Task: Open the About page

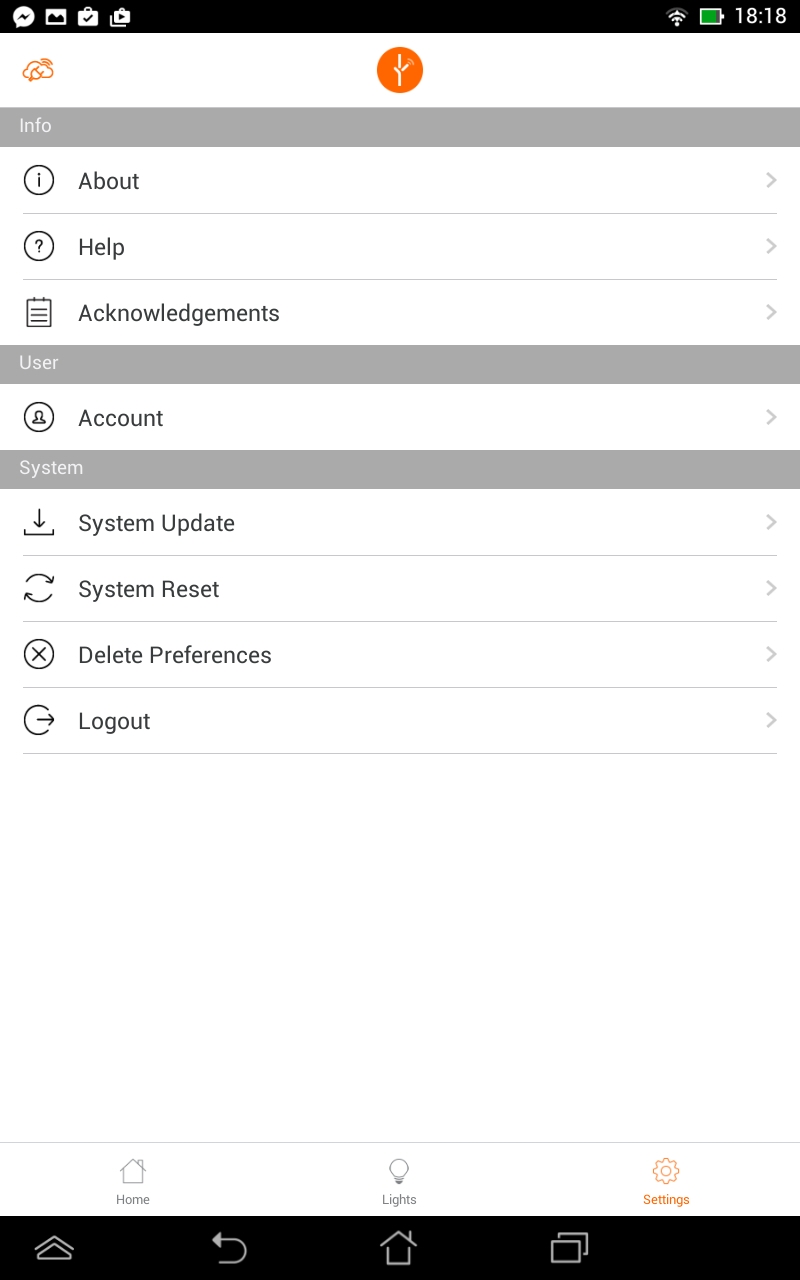Action: coord(400,181)
